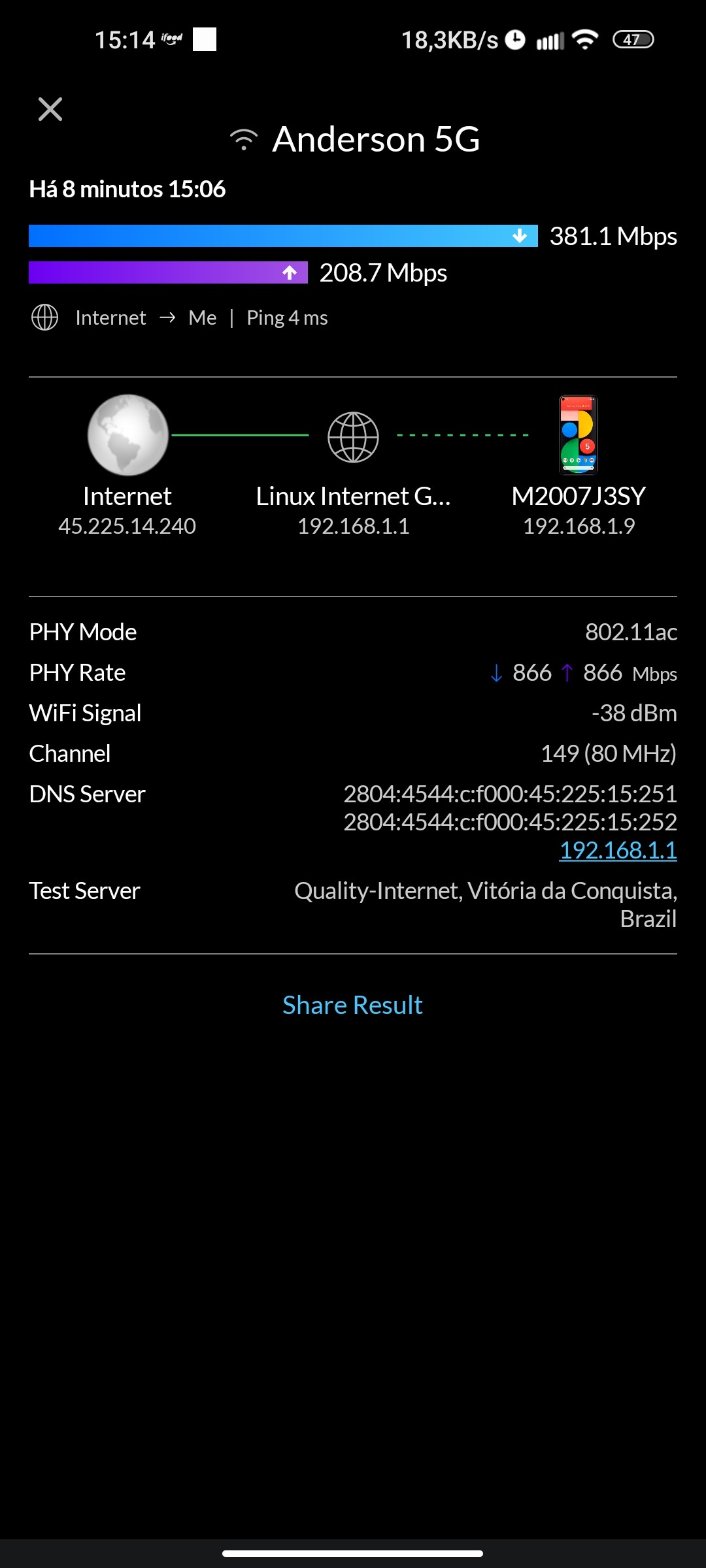The width and height of the screenshot is (706, 1568).
Task: Open the 192.168.1.1 DNS server link
Action: (x=618, y=850)
